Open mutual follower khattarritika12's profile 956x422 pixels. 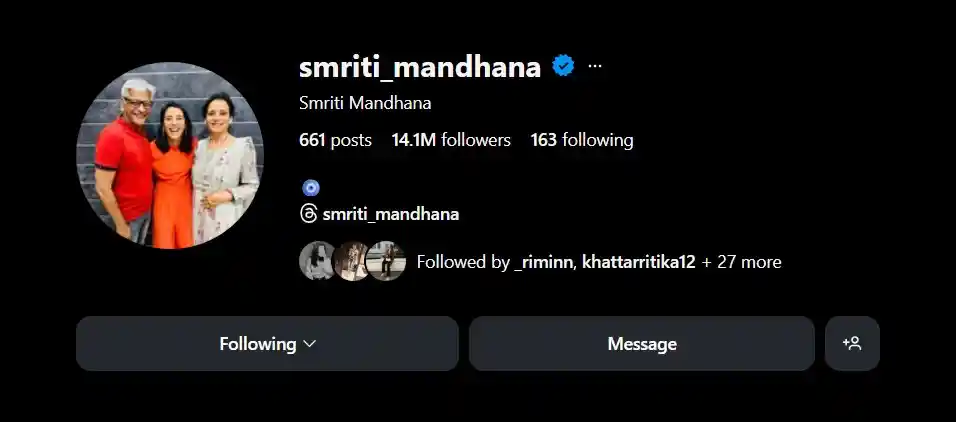(x=639, y=262)
